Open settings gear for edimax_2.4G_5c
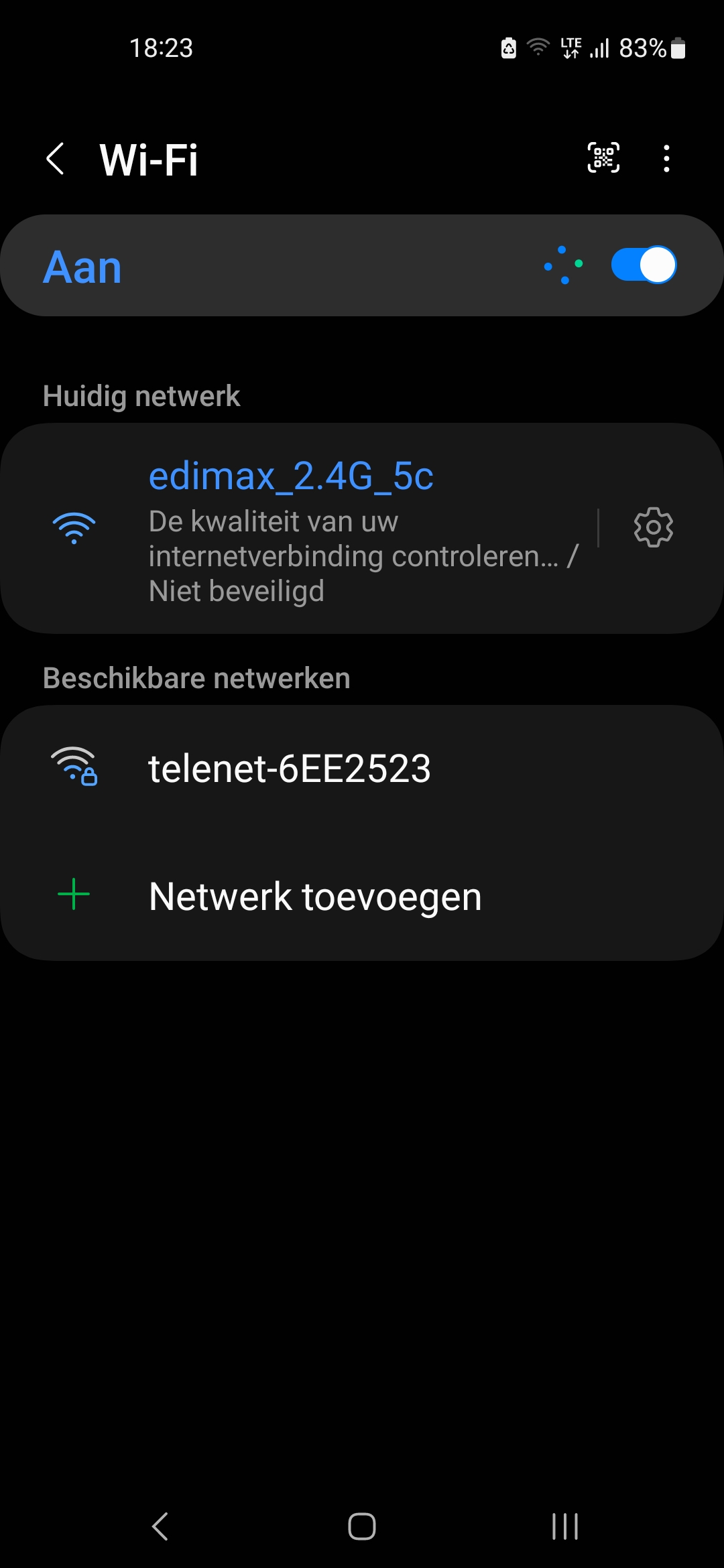 tap(653, 527)
